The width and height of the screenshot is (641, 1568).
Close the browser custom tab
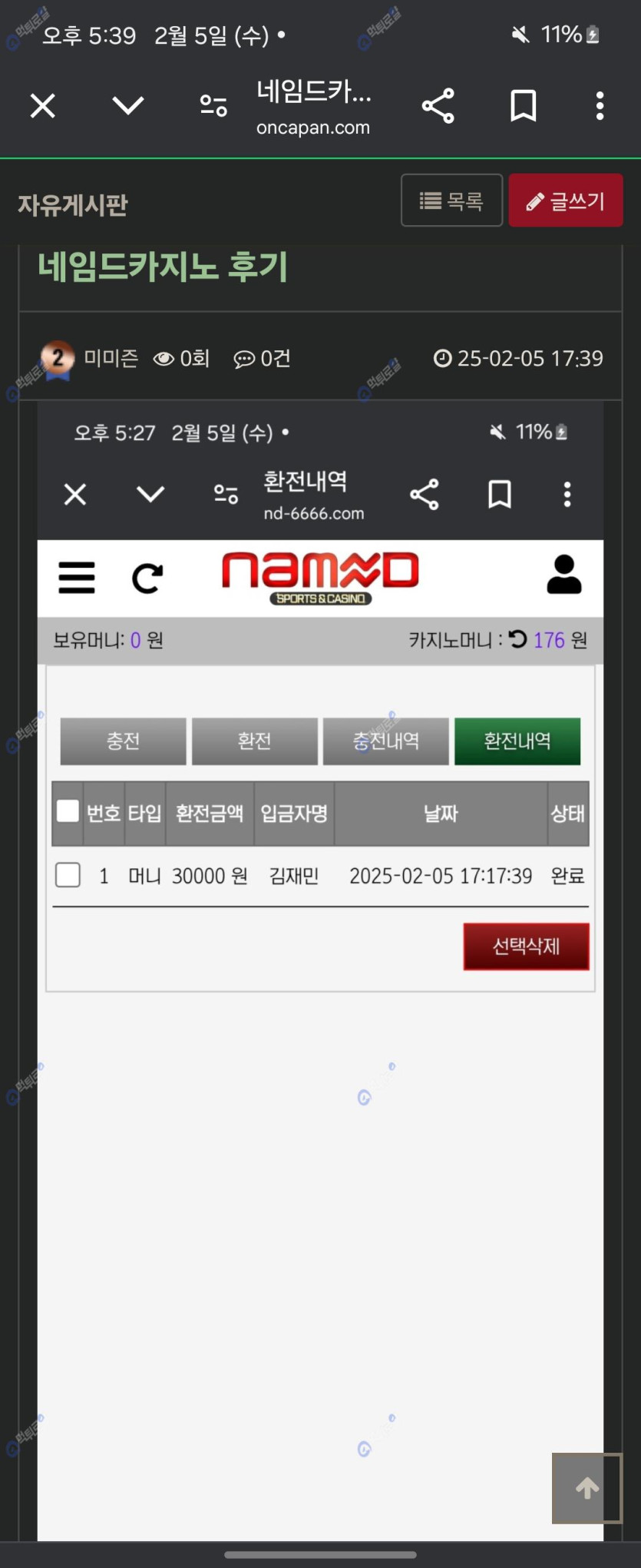pos(43,106)
